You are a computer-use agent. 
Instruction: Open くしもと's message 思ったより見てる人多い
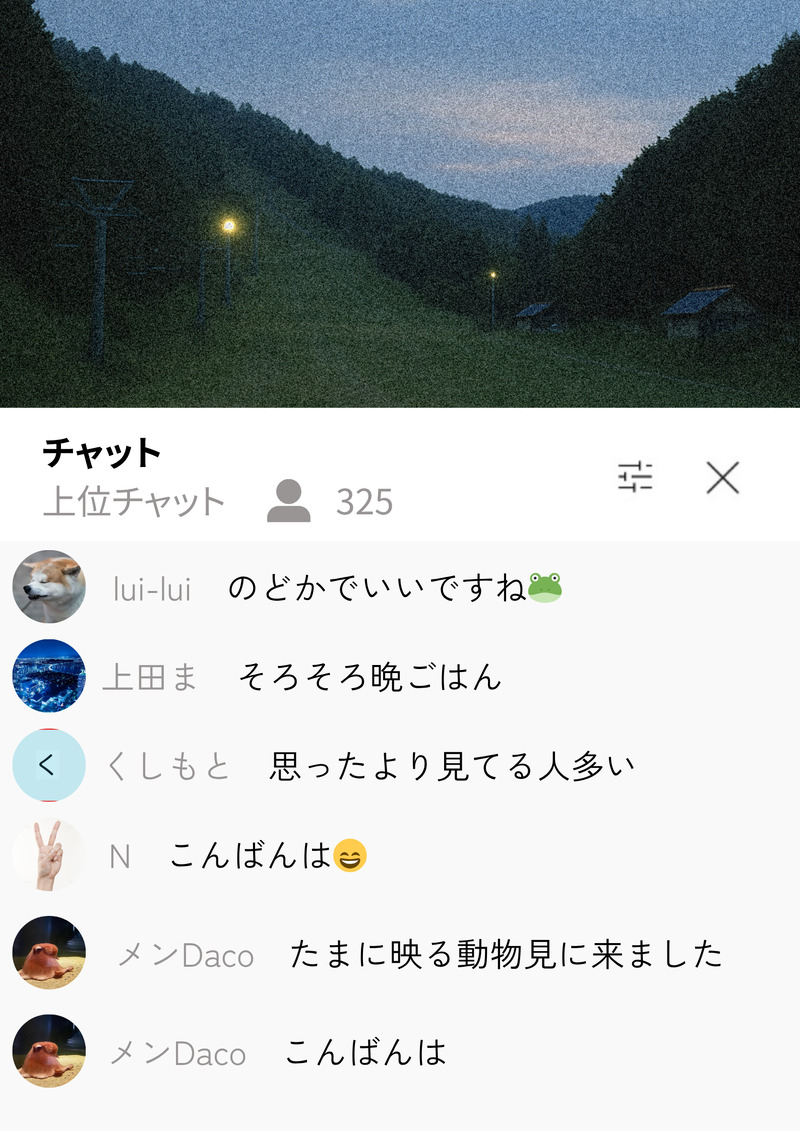coord(452,767)
